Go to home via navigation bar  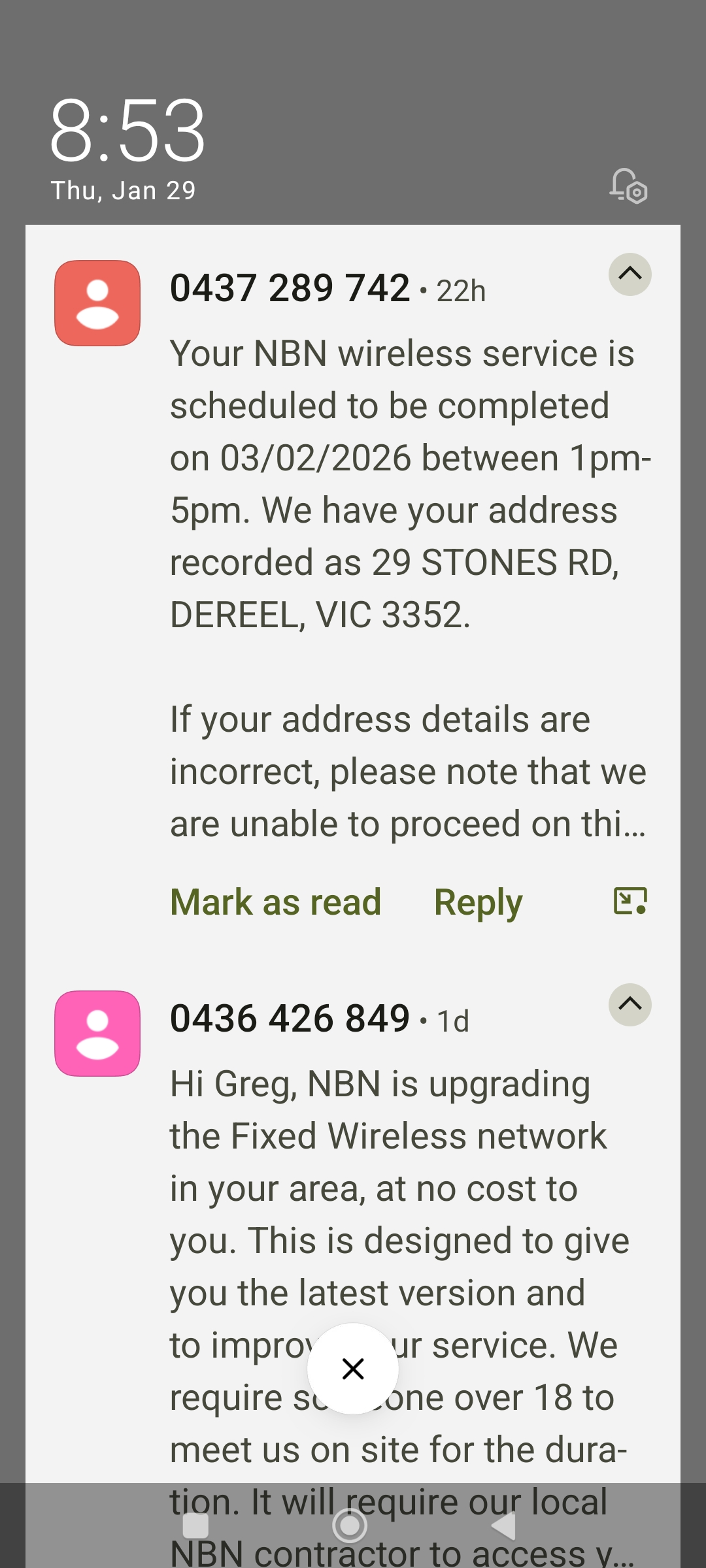click(x=350, y=1526)
